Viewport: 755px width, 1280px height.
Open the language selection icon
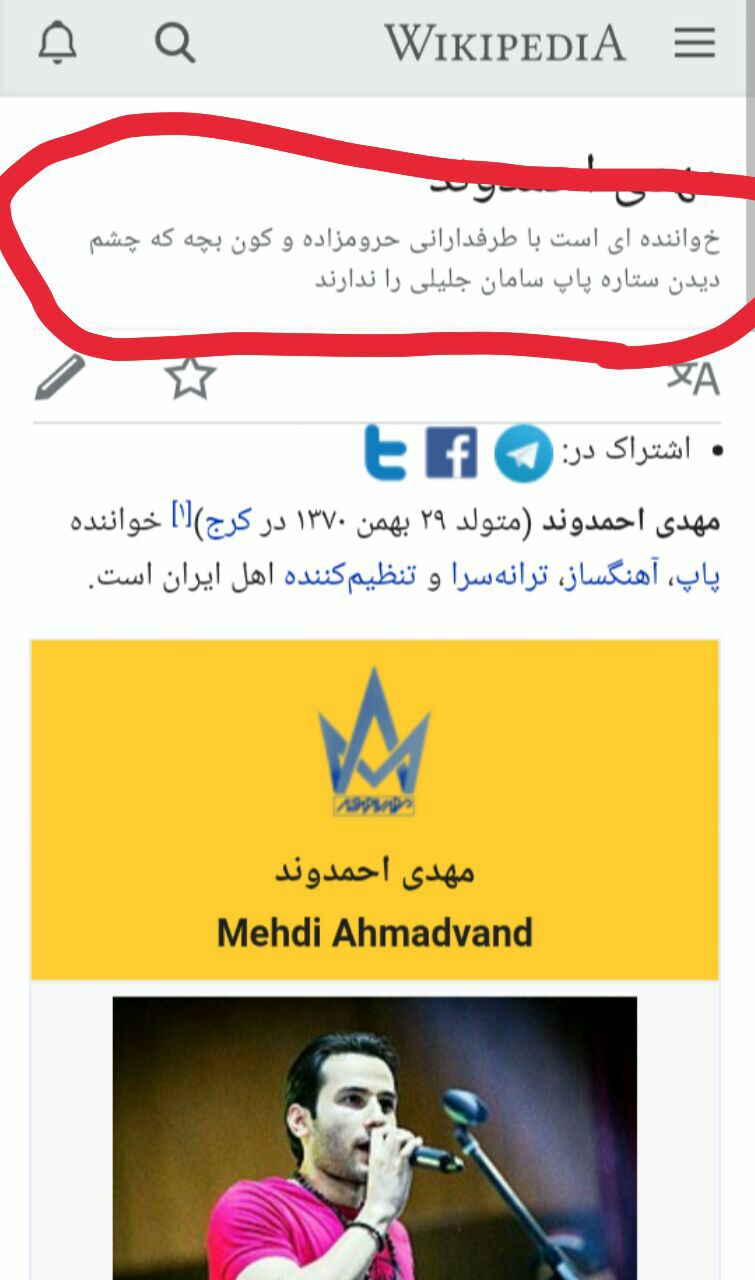(694, 377)
